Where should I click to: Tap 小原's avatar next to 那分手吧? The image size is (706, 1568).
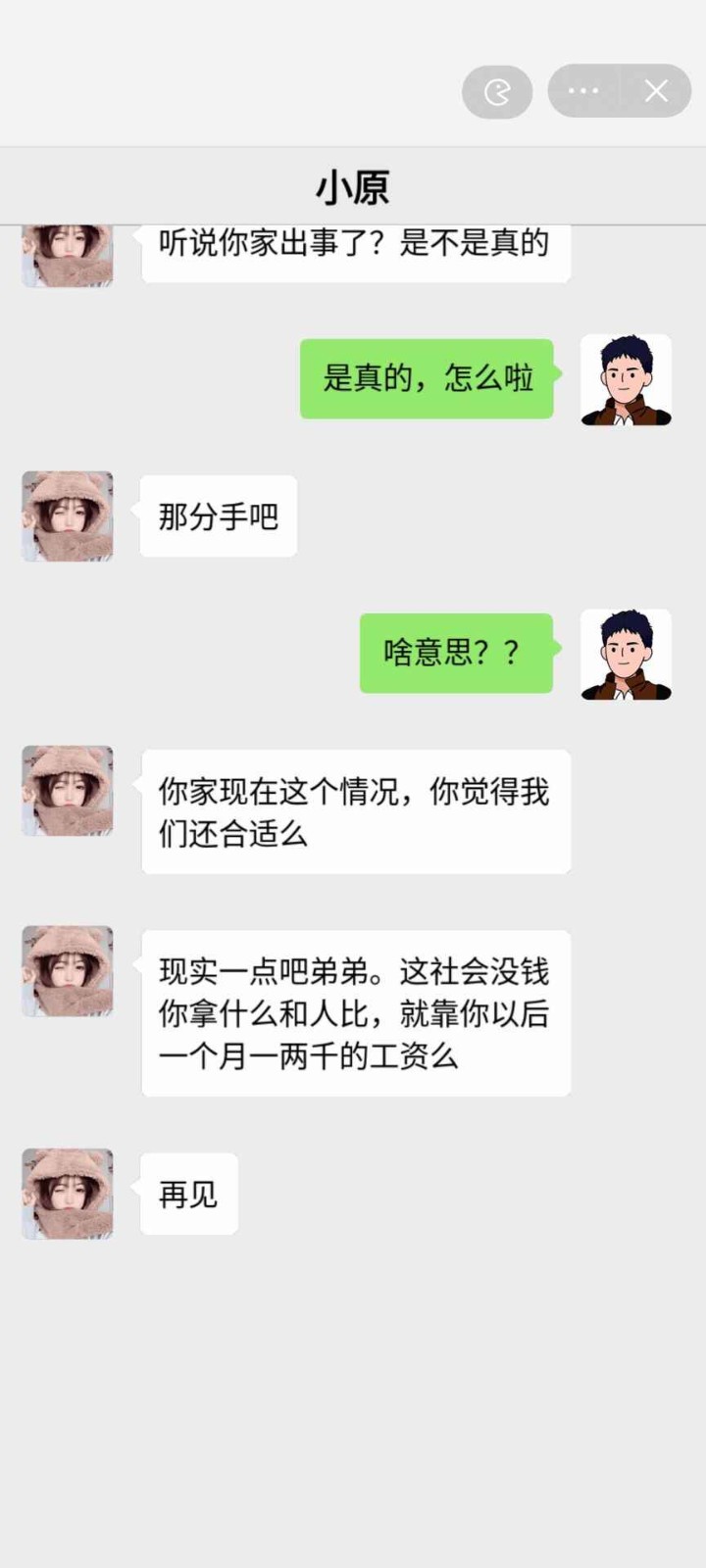pyautogui.click(x=67, y=516)
